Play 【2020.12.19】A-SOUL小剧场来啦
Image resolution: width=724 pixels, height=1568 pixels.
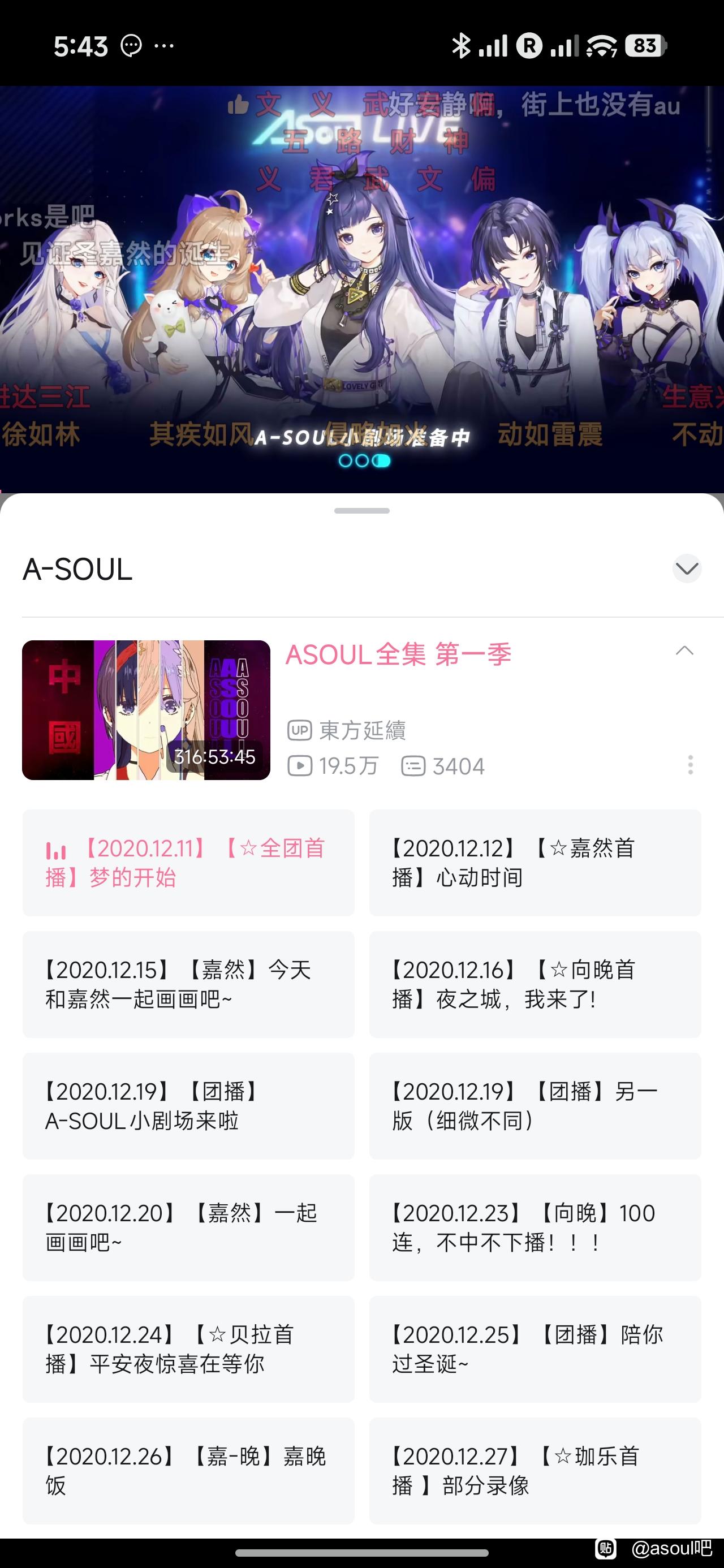[x=189, y=1106]
